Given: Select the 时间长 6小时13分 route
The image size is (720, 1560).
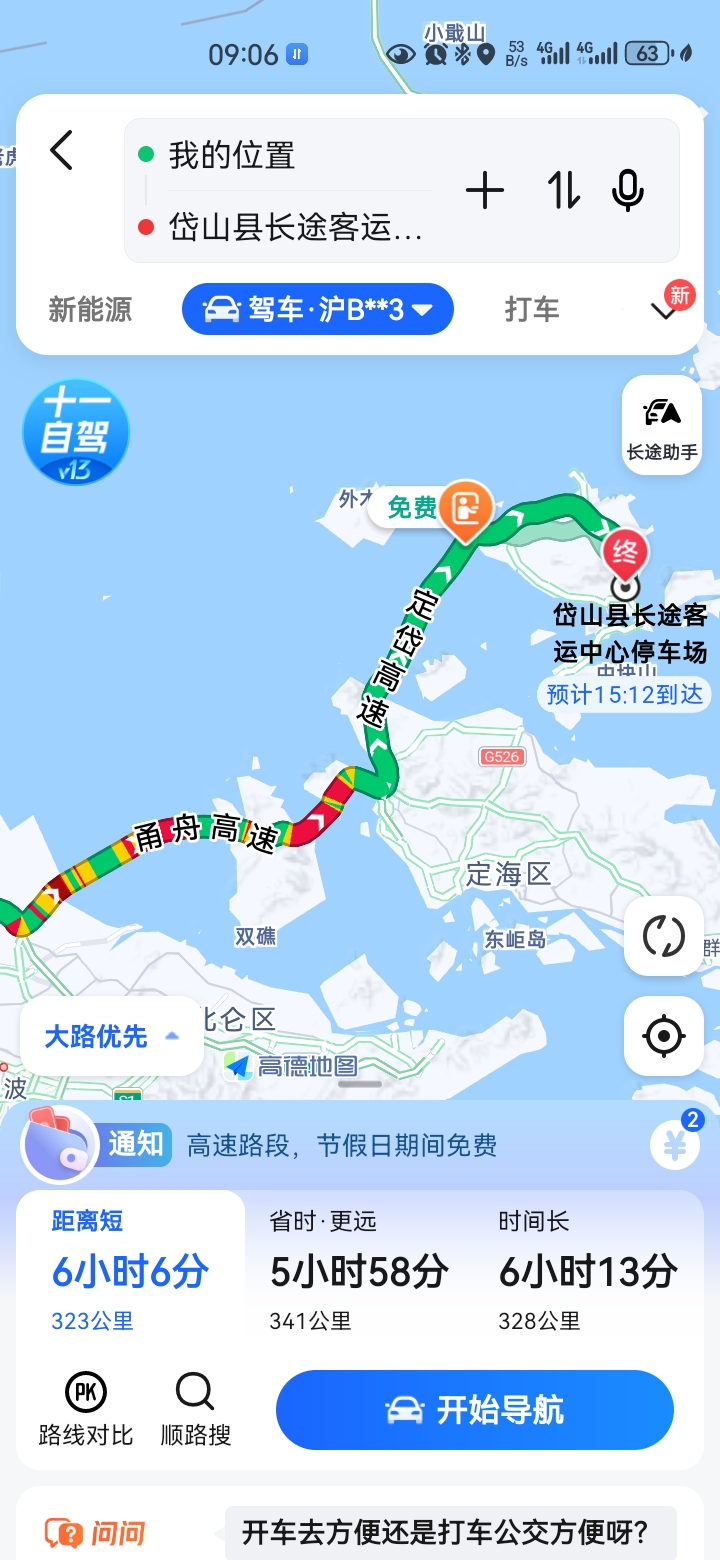Looking at the screenshot, I should coord(588,1270).
